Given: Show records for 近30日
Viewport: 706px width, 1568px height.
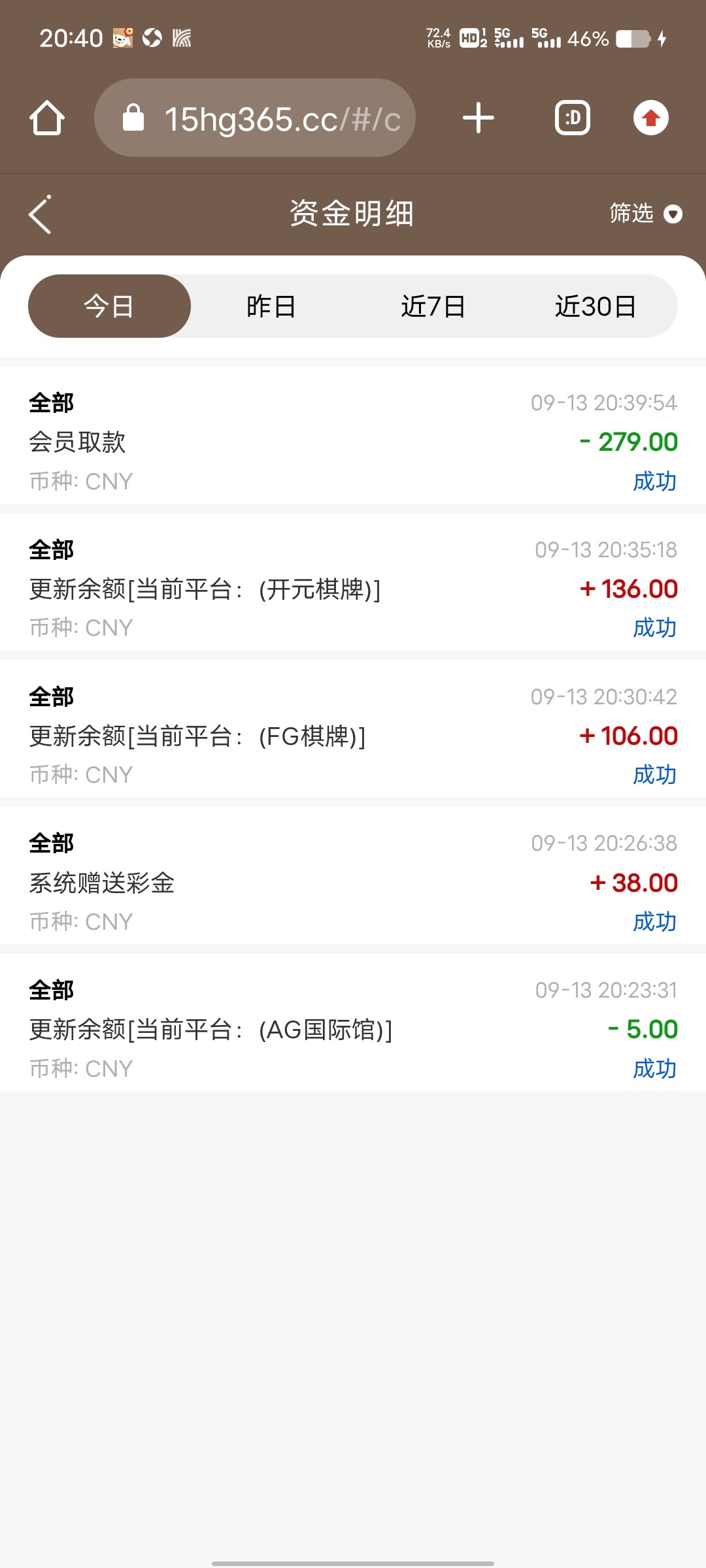Looking at the screenshot, I should click(596, 306).
